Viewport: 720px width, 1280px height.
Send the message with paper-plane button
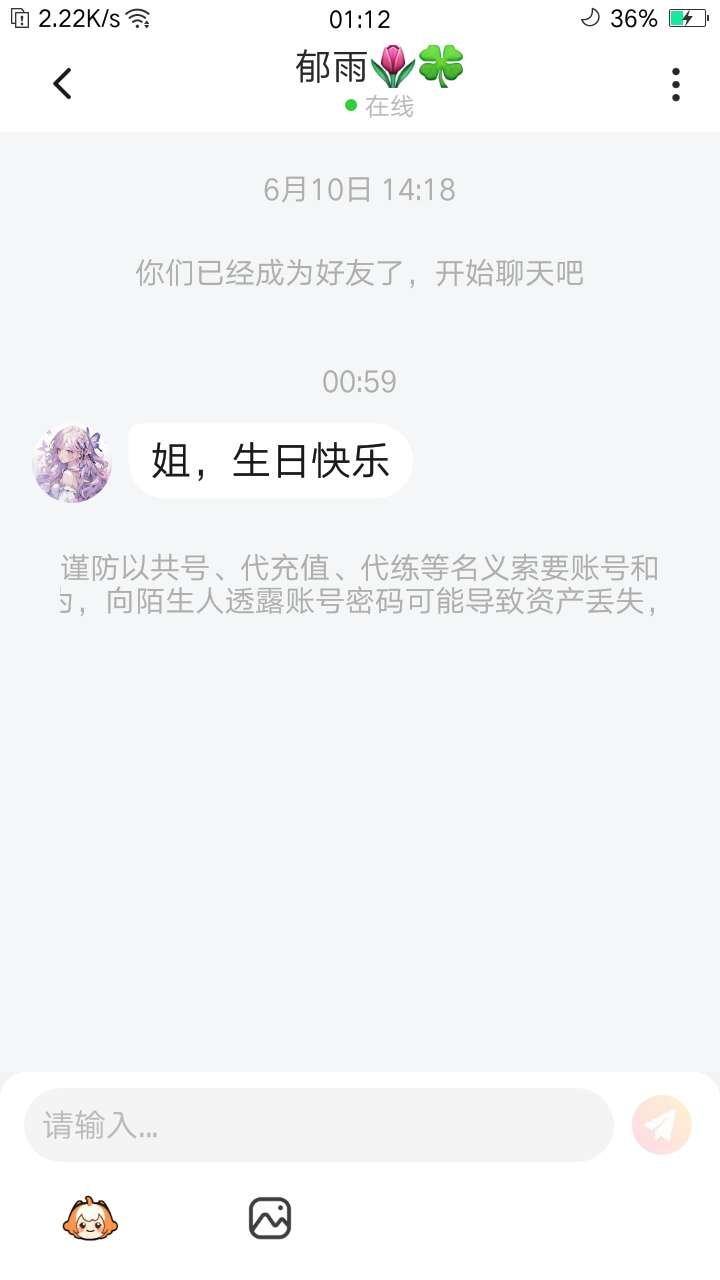click(662, 1125)
